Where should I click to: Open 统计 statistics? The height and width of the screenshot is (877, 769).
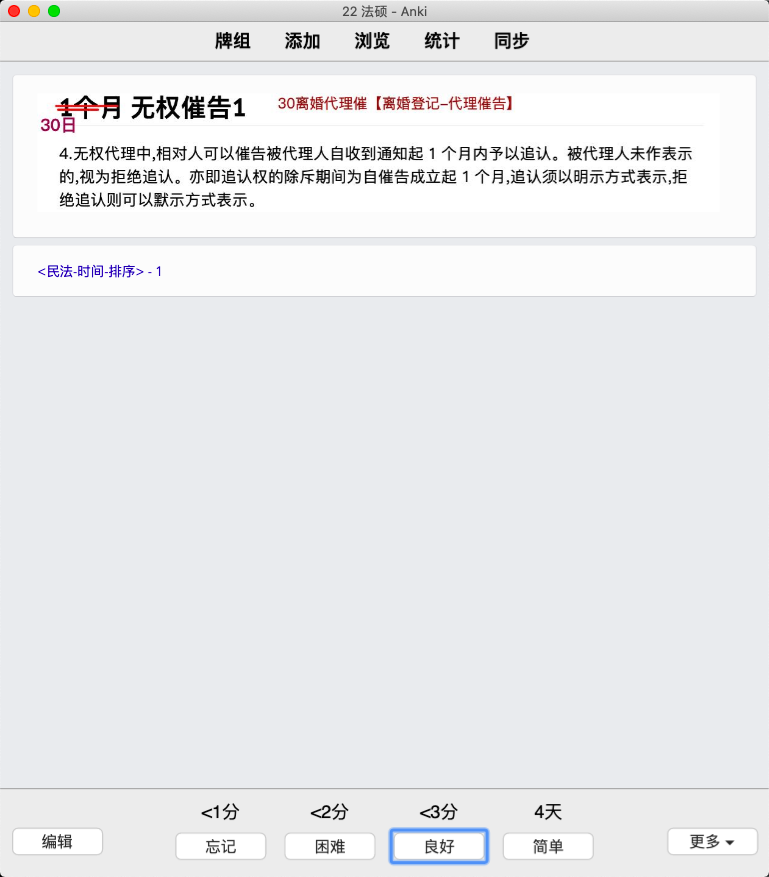click(x=442, y=41)
